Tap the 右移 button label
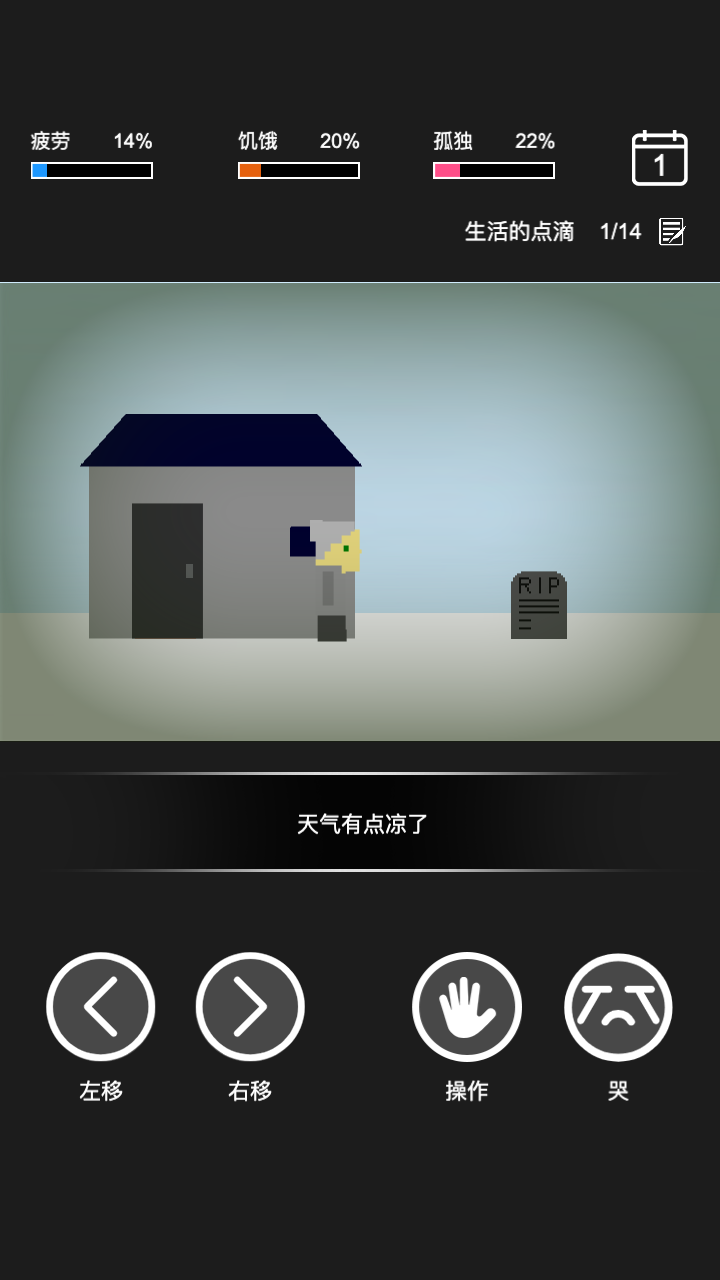The image size is (720, 1280). 250,1092
